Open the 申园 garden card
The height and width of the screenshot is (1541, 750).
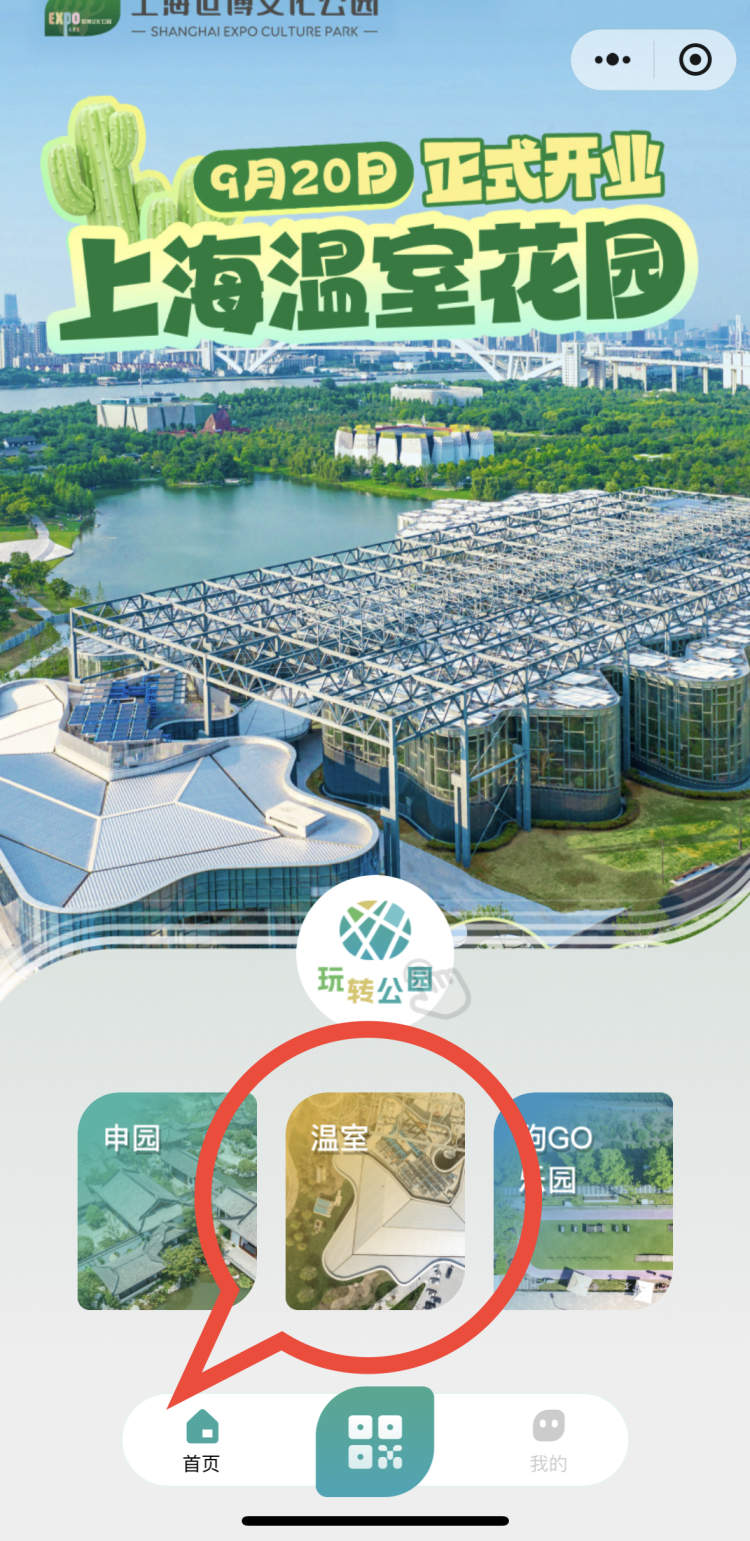click(x=167, y=1200)
